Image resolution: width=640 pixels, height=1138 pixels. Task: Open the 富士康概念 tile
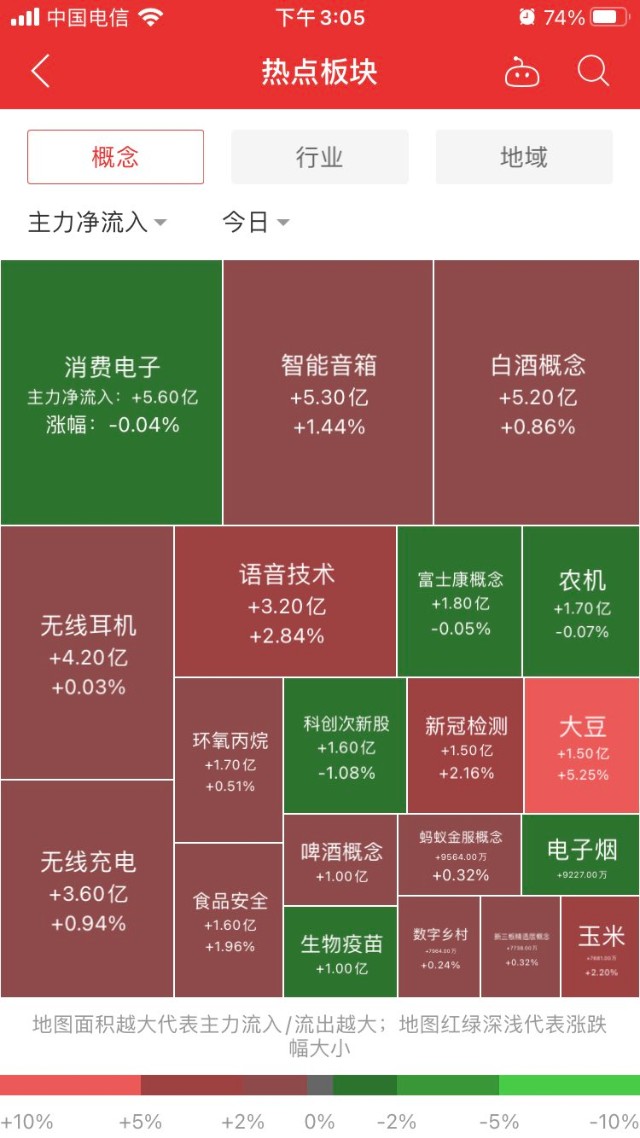pos(460,602)
